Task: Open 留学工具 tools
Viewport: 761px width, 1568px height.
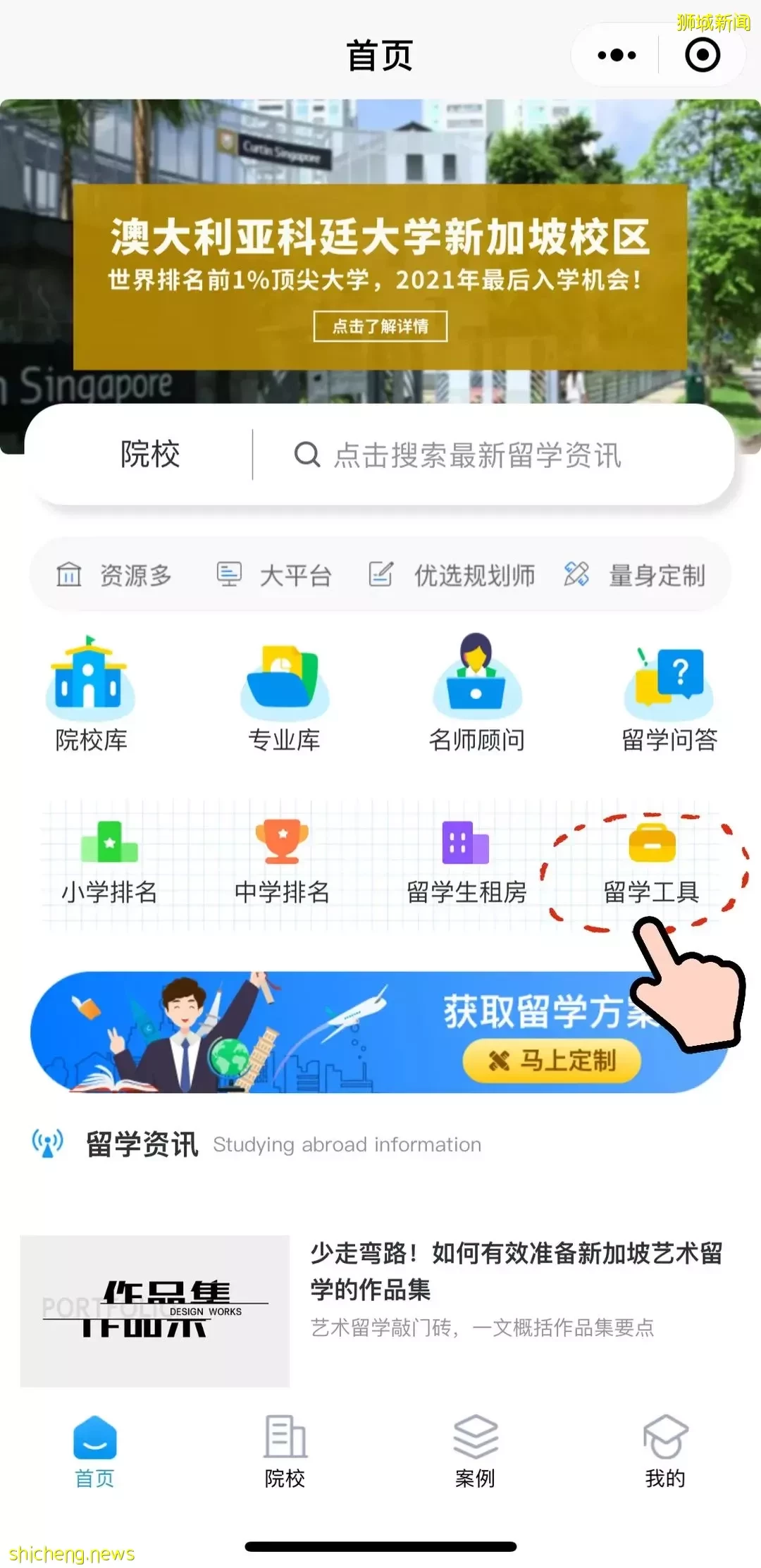Action: (x=651, y=863)
